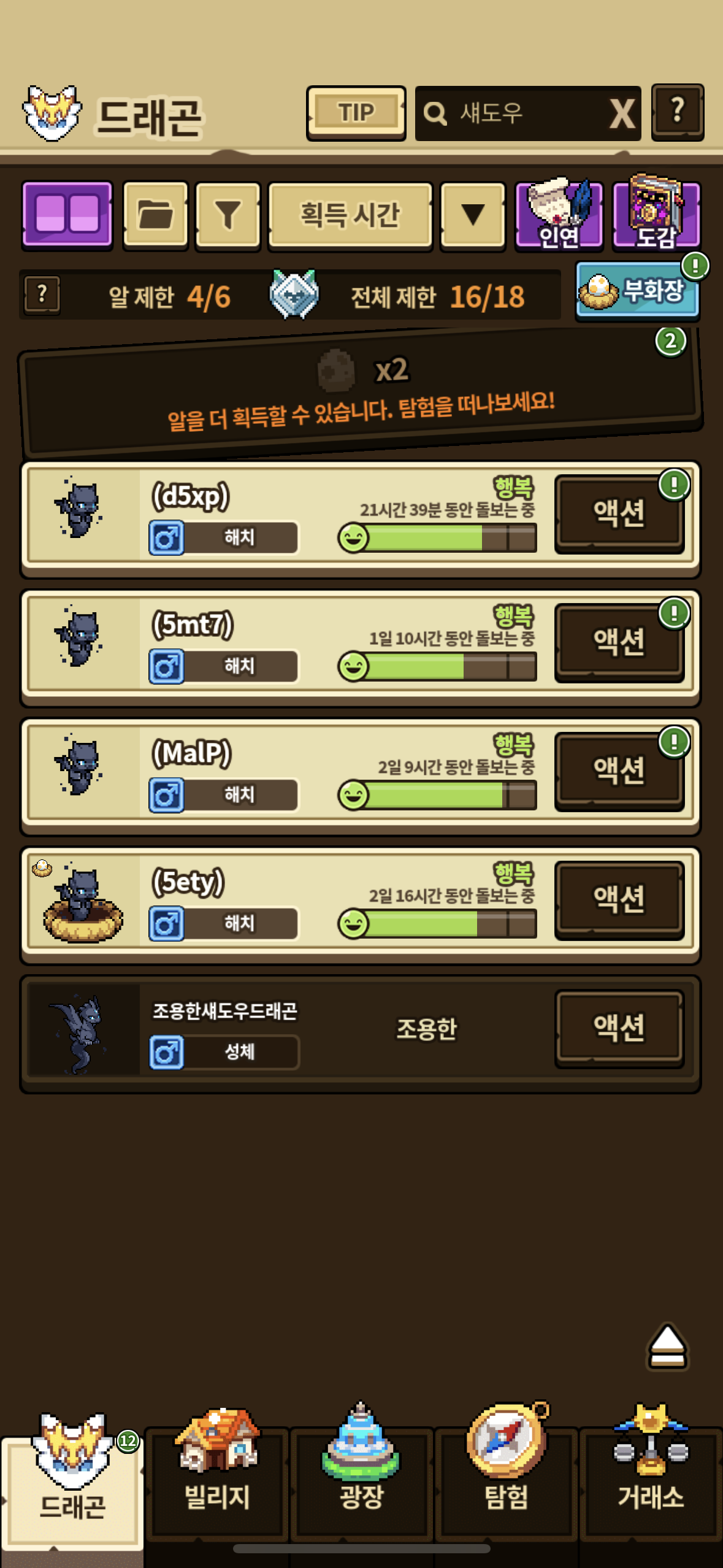The height and width of the screenshot is (1568, 723).
Task: Open 액션 for dragon (5mt7)
Action: (619, 642)
